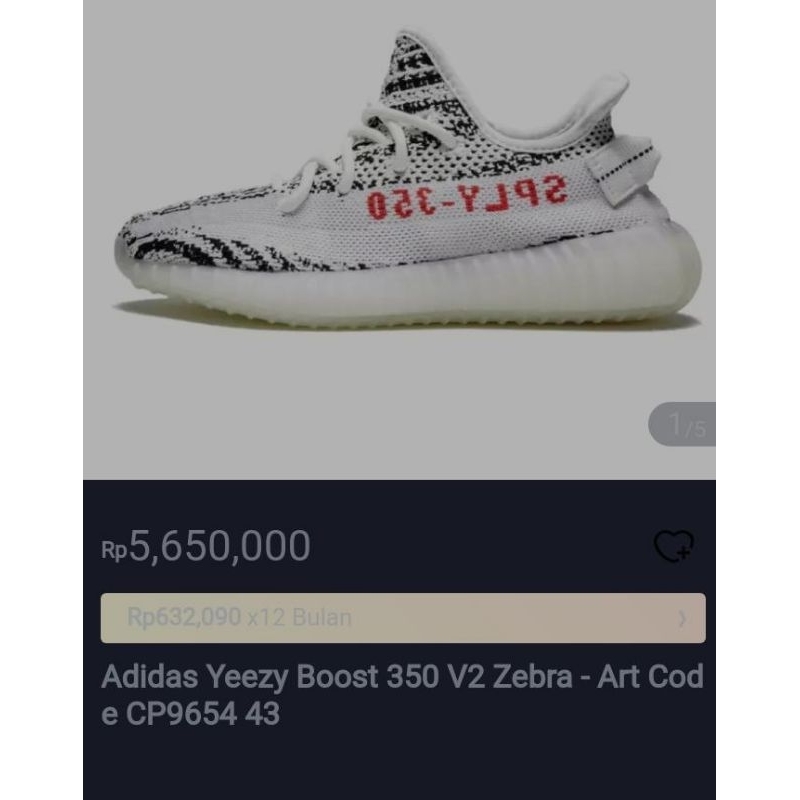800x800 pixels.
Task: Open the Rp632,090 x12 Bulan installment details
Action: (x=403, y=618)
